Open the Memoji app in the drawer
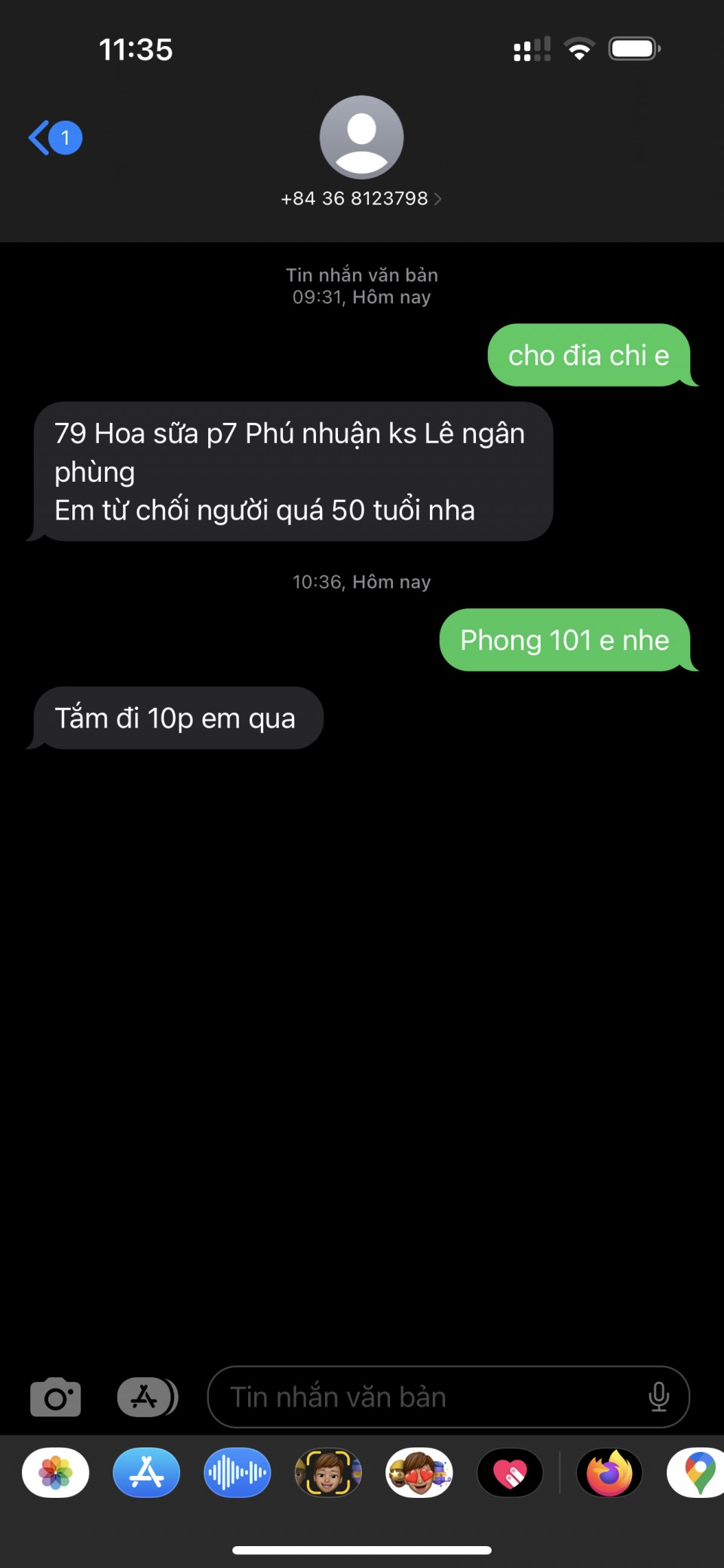 pyautogui.click(x=328, y=1472)
